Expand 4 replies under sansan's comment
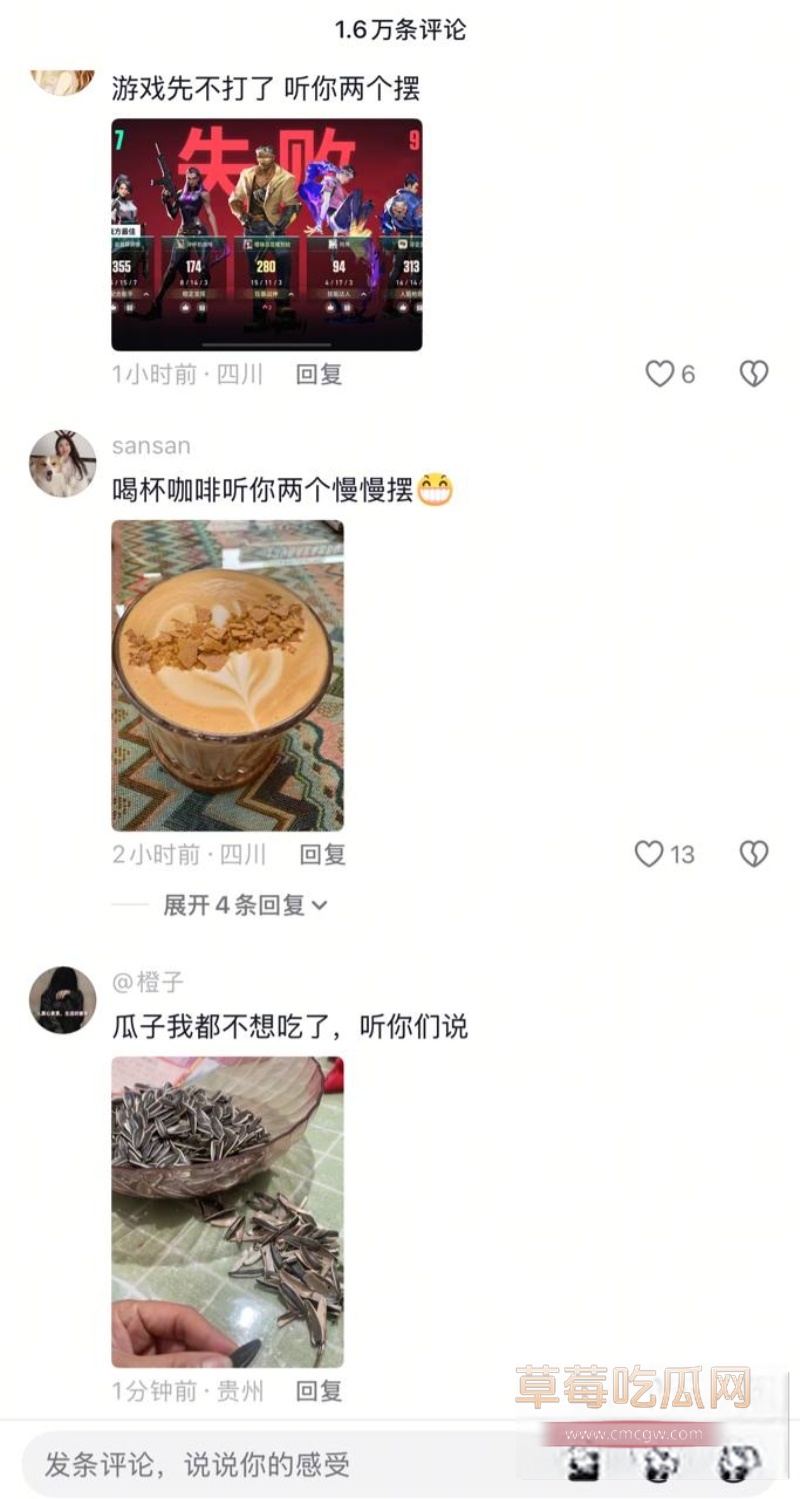Image resolution: width=800 pixels, height=1499 pixels. [x=245, y=905]
